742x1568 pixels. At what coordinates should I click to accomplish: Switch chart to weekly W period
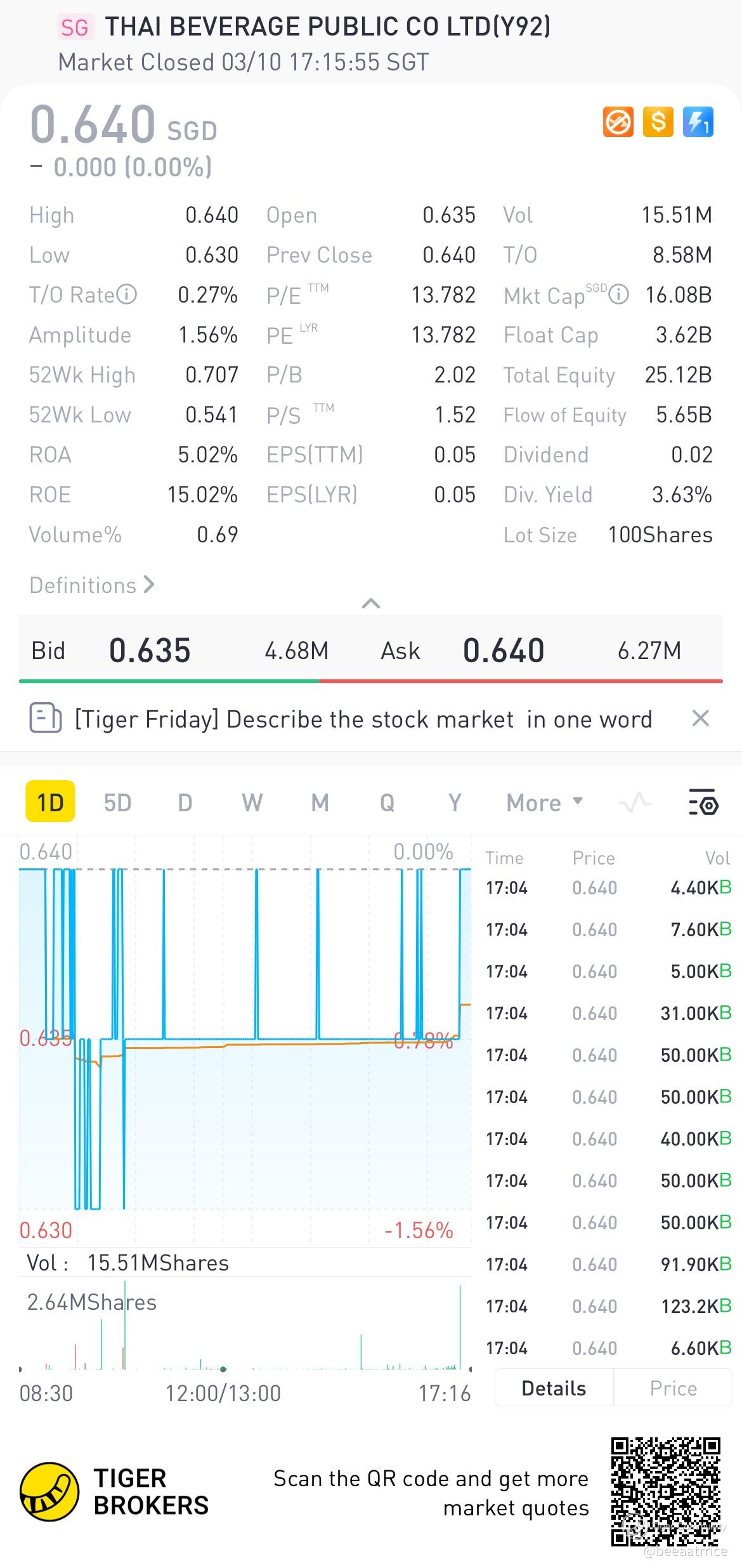[x=252, y=802]
